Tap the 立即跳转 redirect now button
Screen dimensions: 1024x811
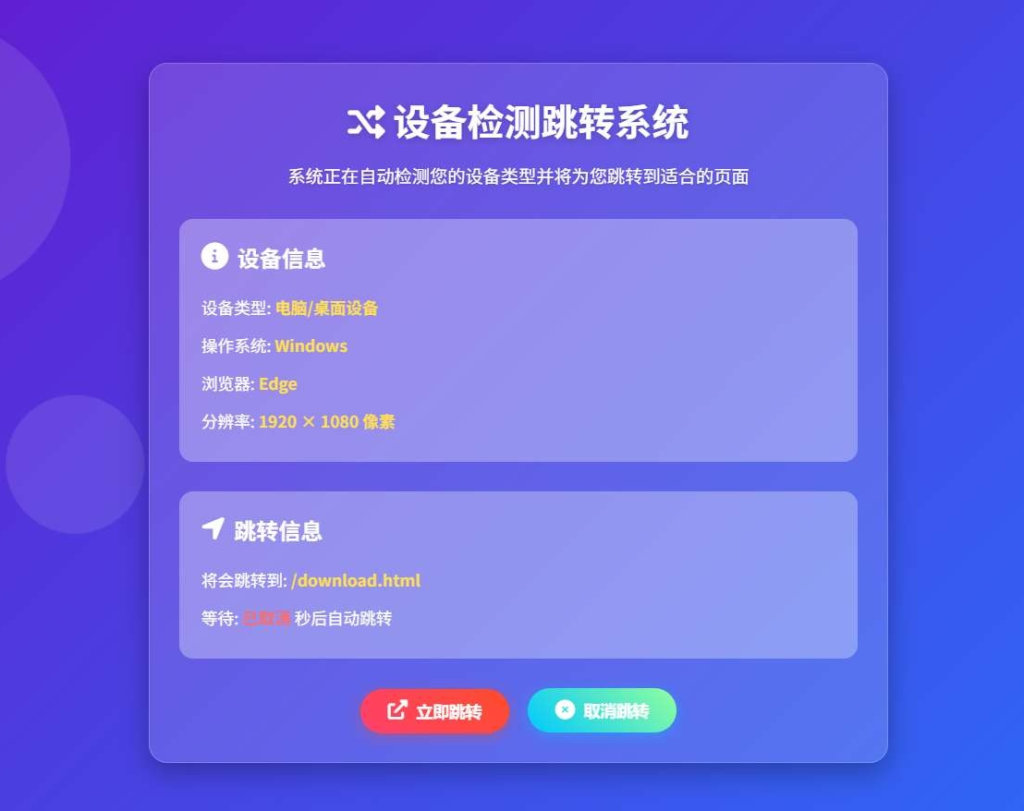[435, 711]
